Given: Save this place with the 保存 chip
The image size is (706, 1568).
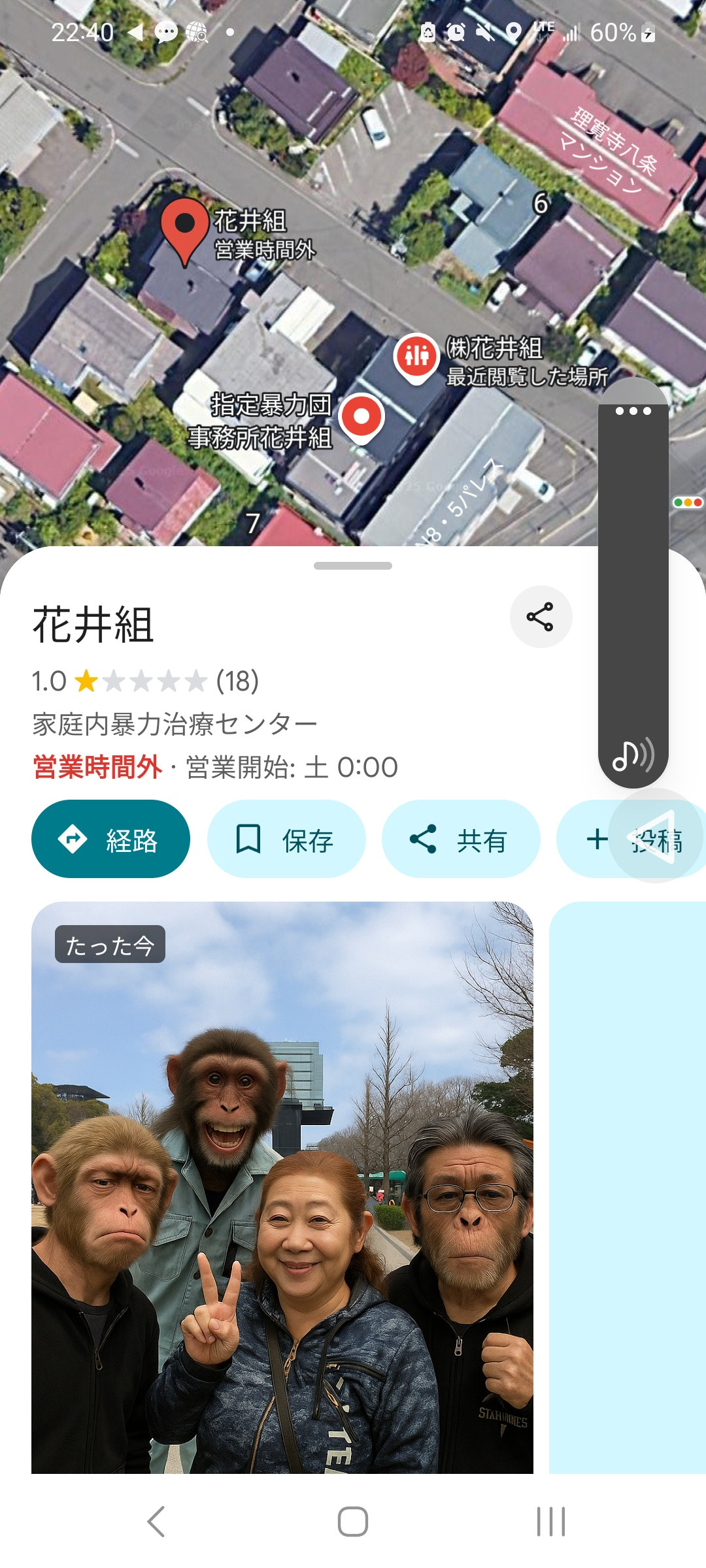Looking at the screenshot, I should point(286,839).
